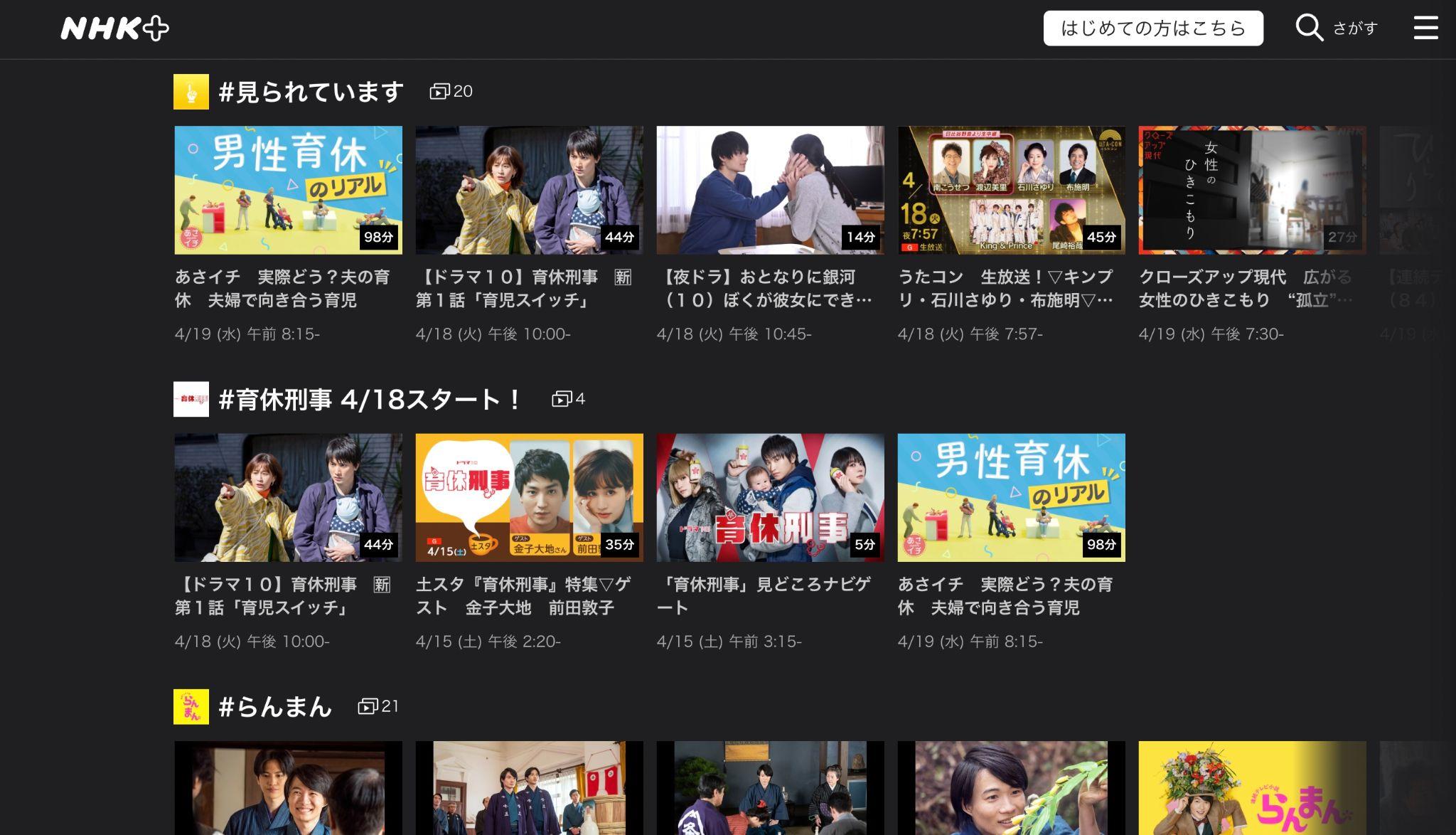Image resolution: width=1456 pixels, height=835 pixels.
Task: Play あさイチ in the #見られています row
Action: (x=288, y=191)
